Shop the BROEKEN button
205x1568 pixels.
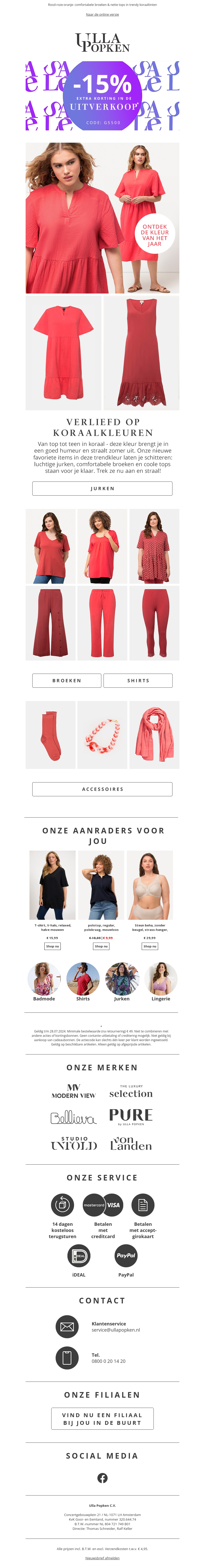click(66, 681)
